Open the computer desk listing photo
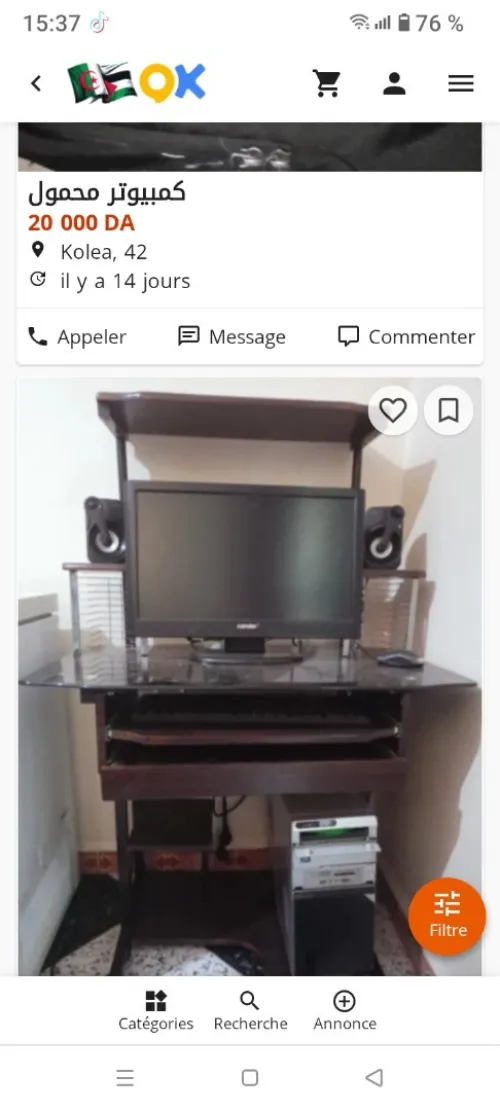 249,677
